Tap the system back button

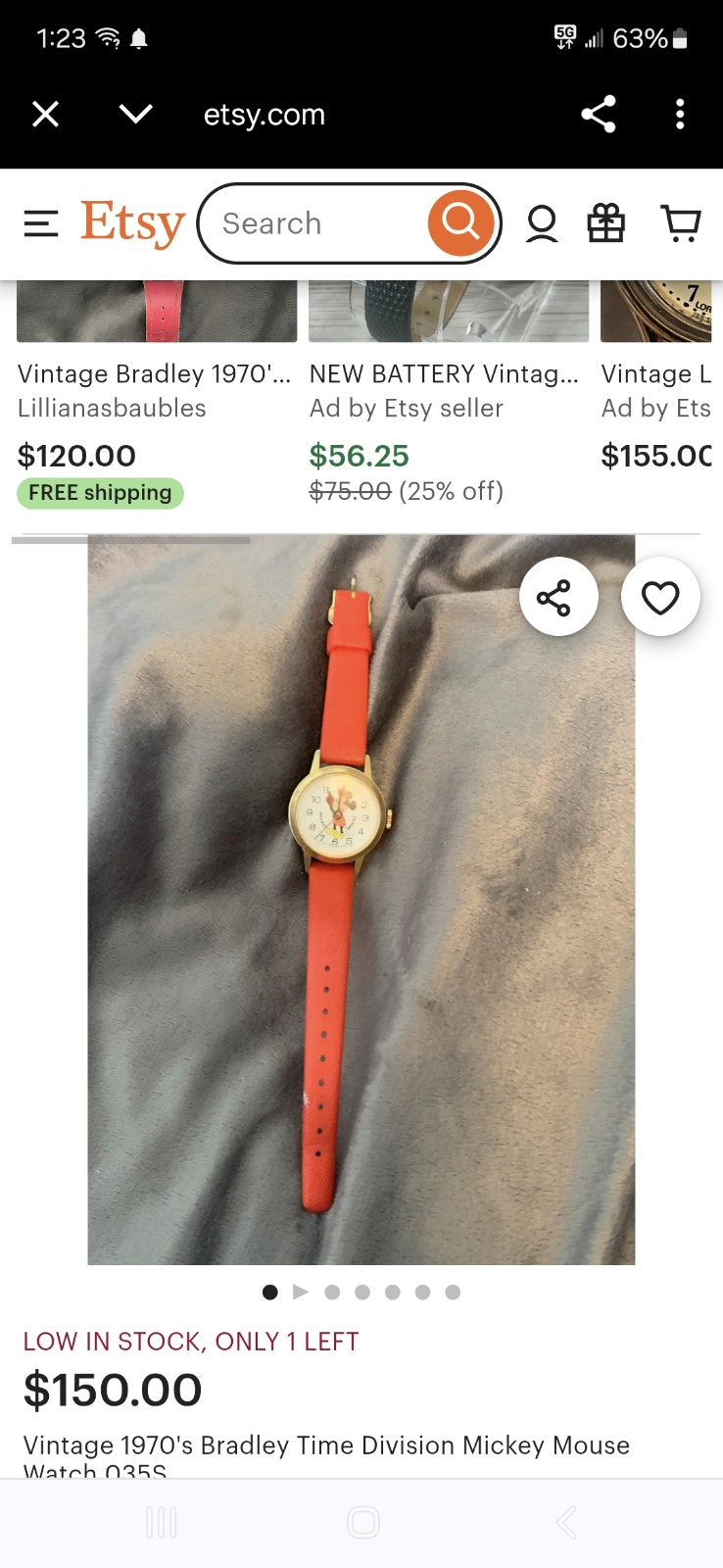click(x=566, y=1522)
